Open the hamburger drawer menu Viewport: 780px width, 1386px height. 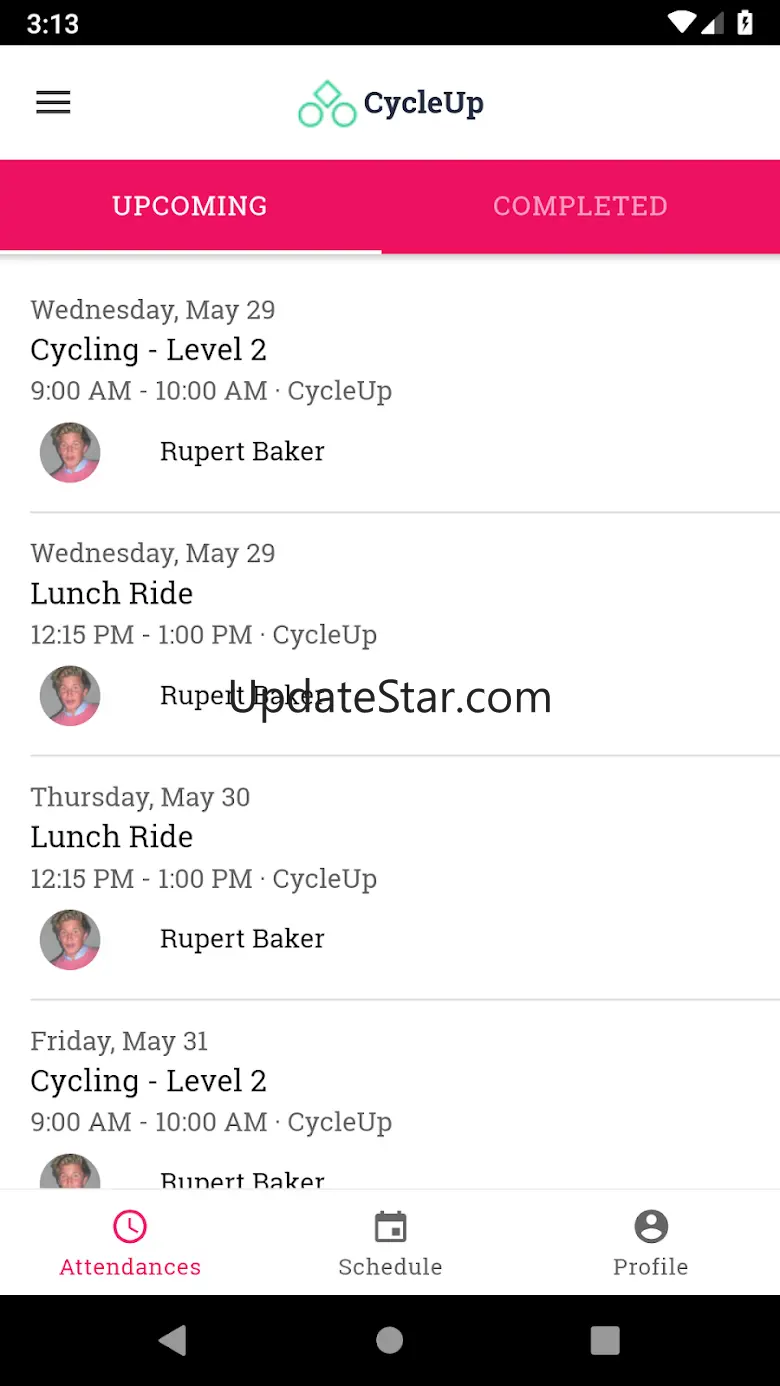[x=53, y=103]
